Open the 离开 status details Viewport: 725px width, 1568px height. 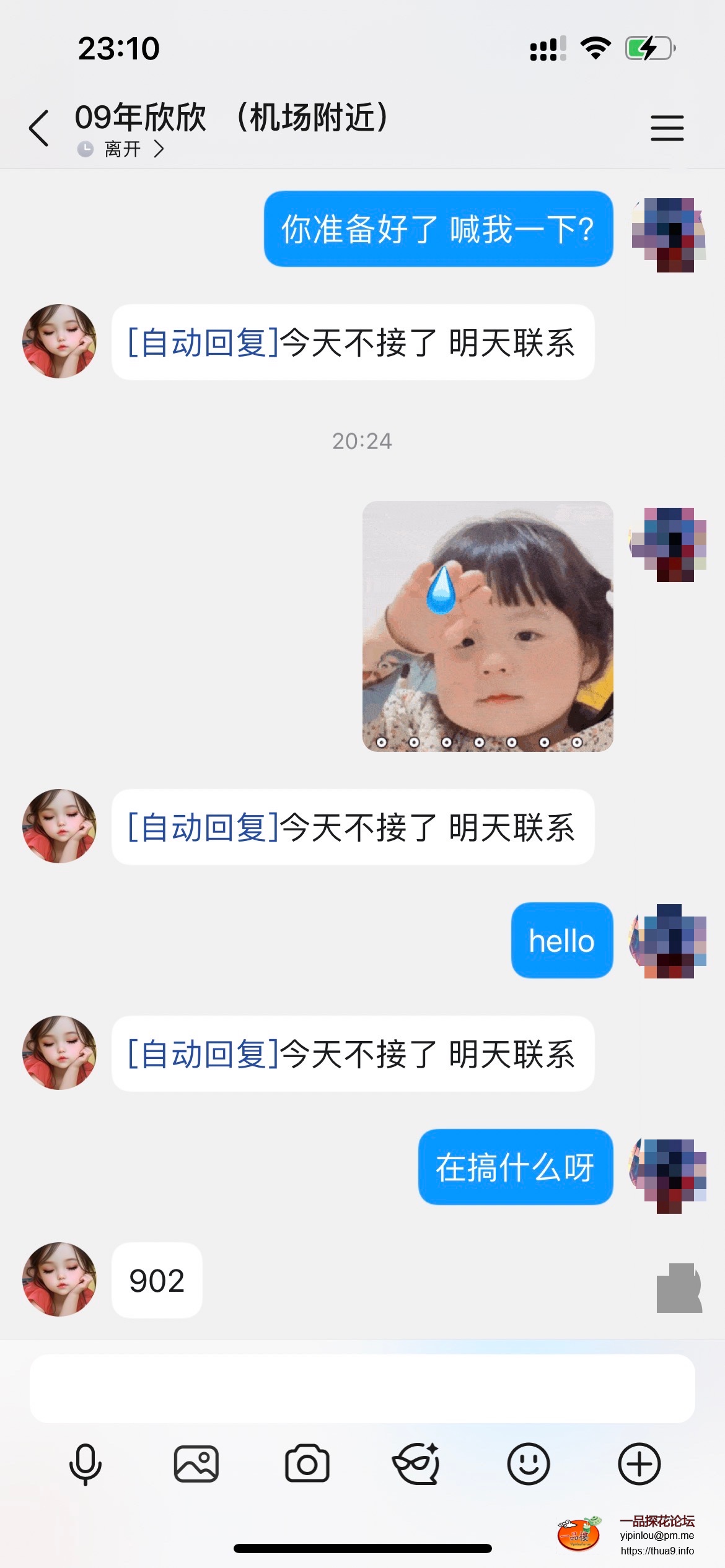tap(123, 149)
